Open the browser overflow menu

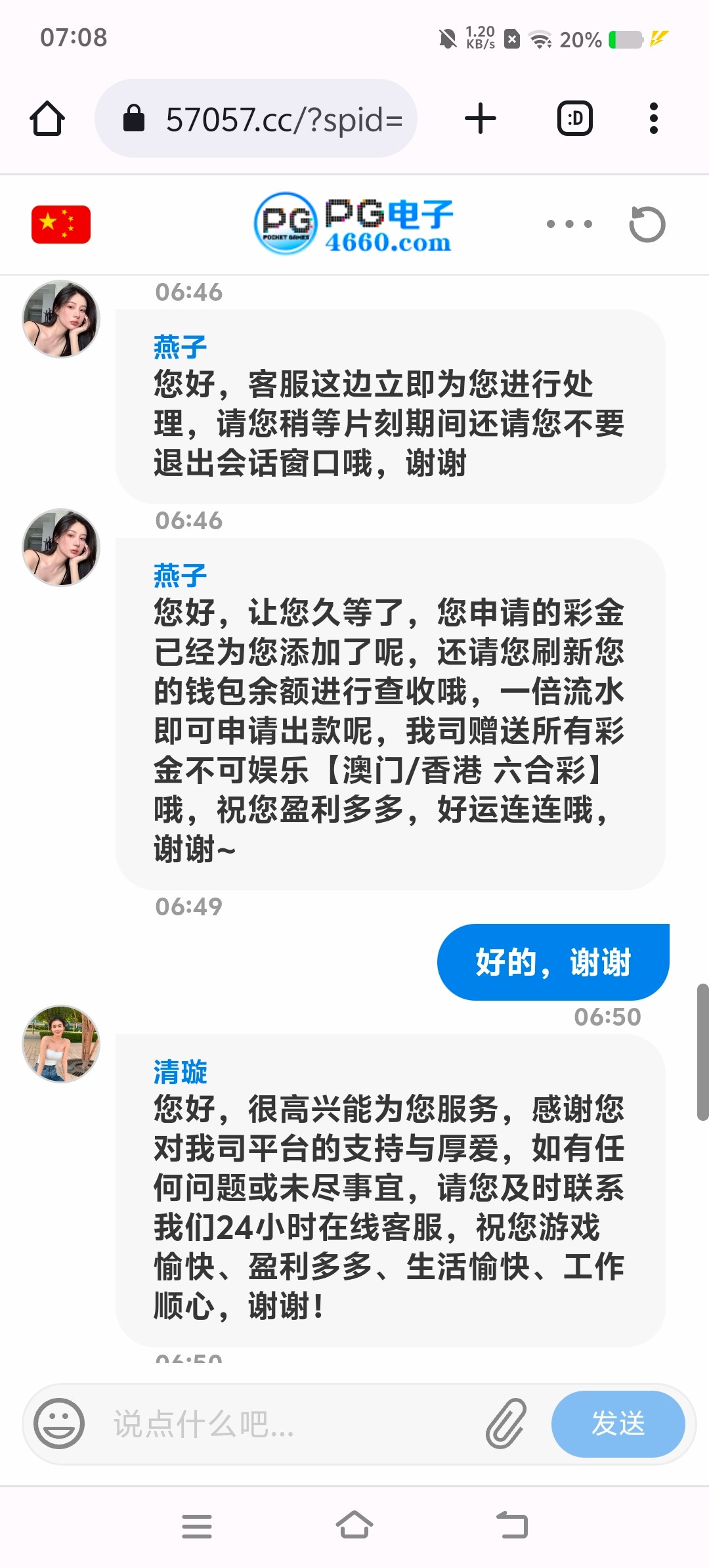653,119
